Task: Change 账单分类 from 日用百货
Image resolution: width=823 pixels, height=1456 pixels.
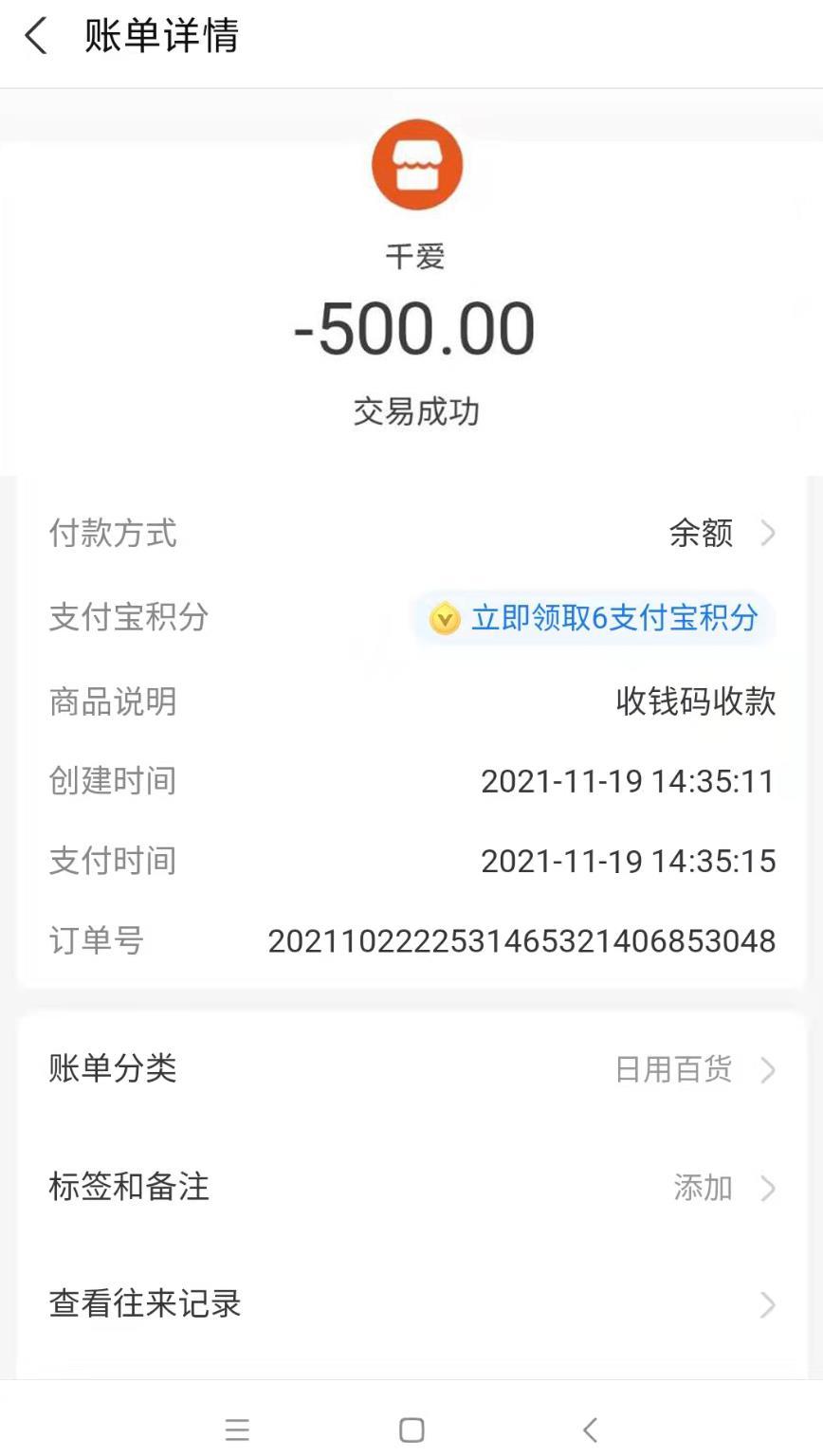Action: click(694, 1070)
